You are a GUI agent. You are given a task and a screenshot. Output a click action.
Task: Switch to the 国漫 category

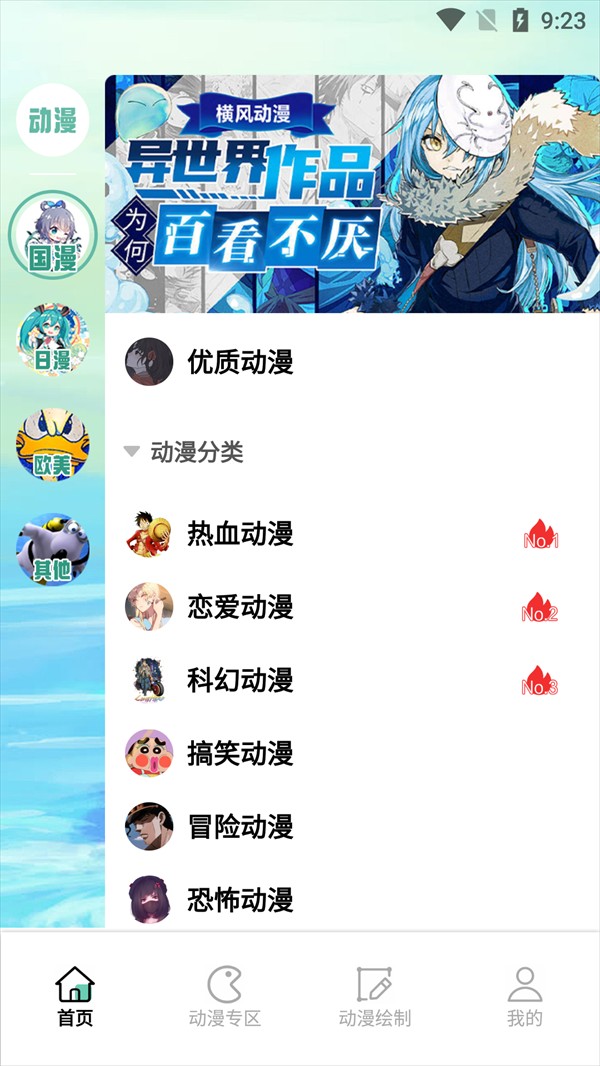pyautogui.click(x=52, y=236)
